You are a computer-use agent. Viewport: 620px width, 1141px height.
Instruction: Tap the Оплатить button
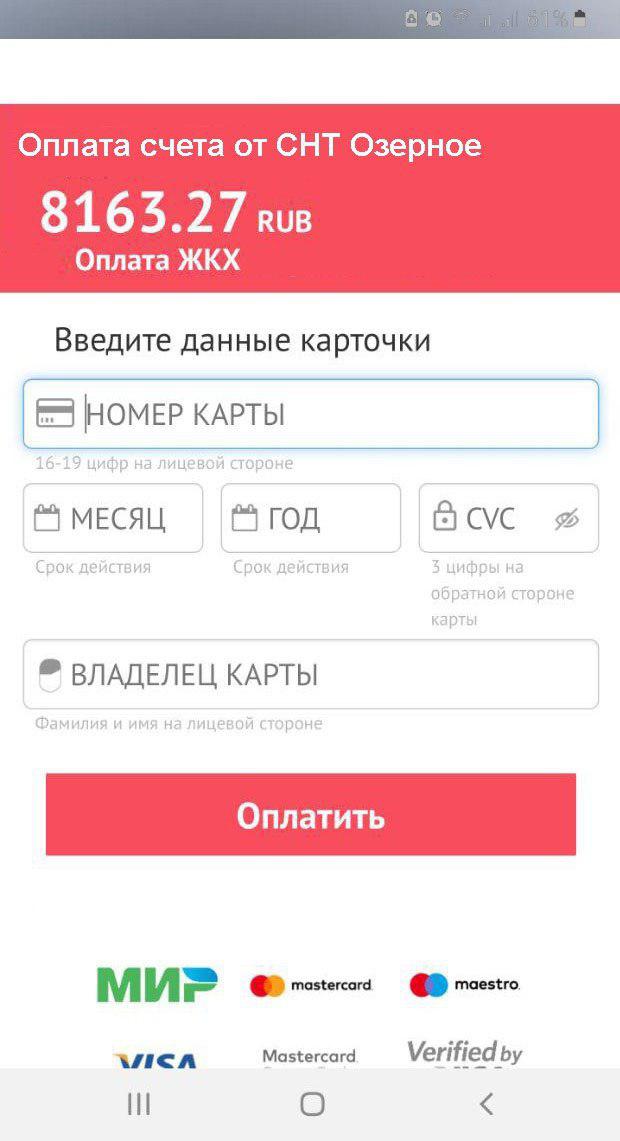[310, 815]
